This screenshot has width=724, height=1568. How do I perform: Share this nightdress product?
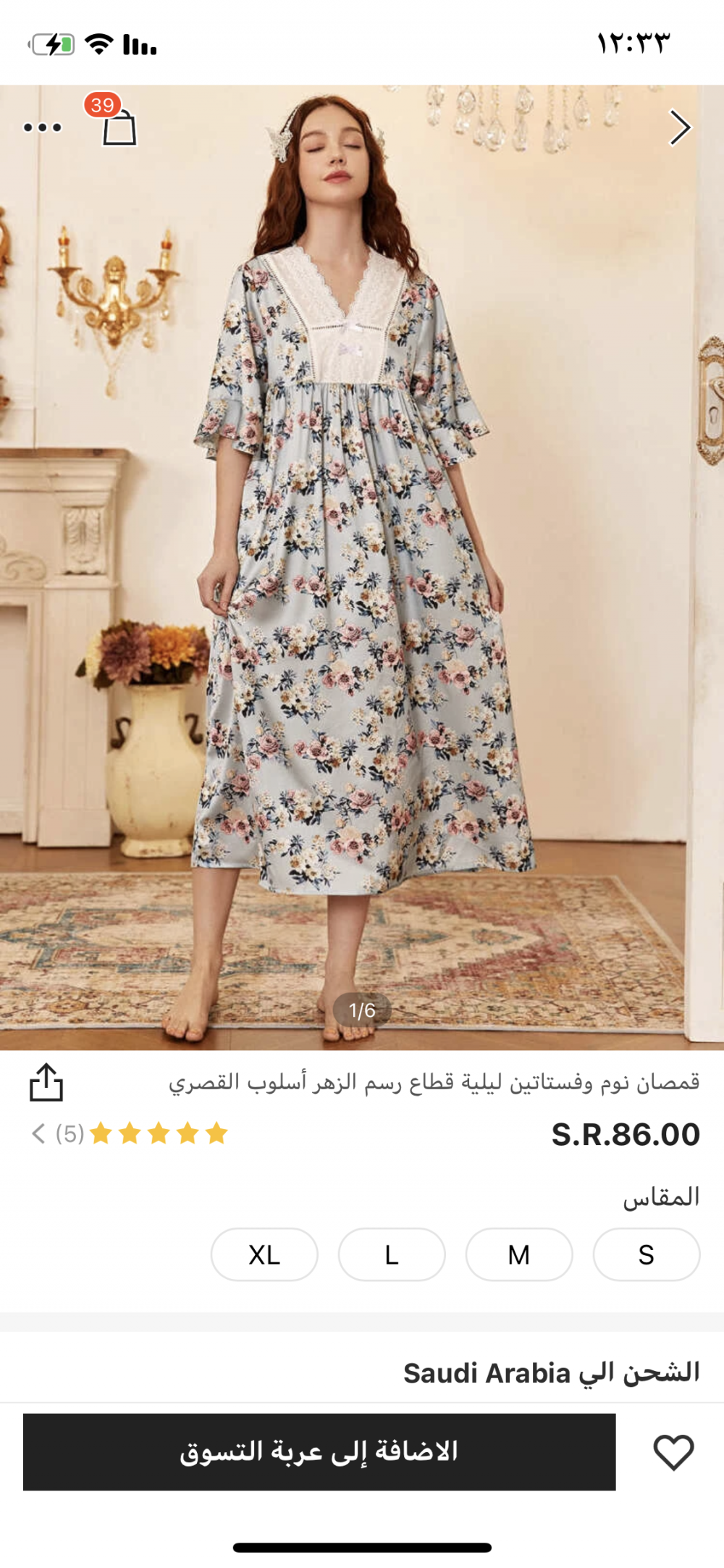46,1082
